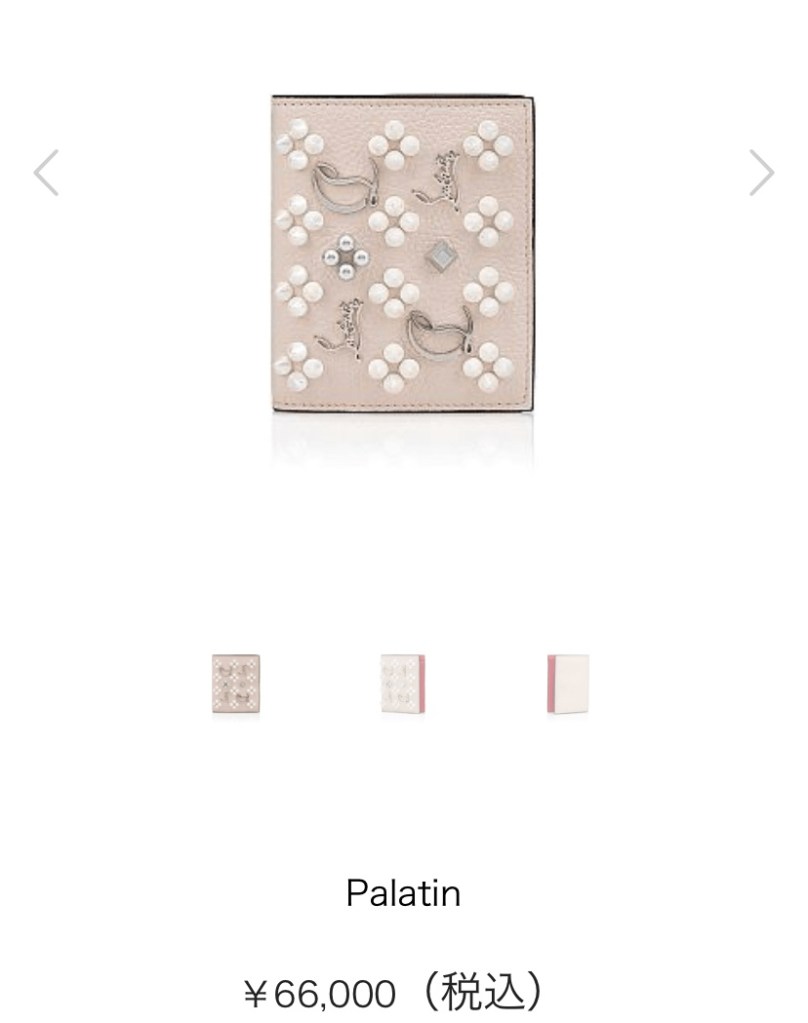Viewport: 808px width, 1023px height.
Task: Select the white and pink wallet thumbnail
Action: point(568,683)
